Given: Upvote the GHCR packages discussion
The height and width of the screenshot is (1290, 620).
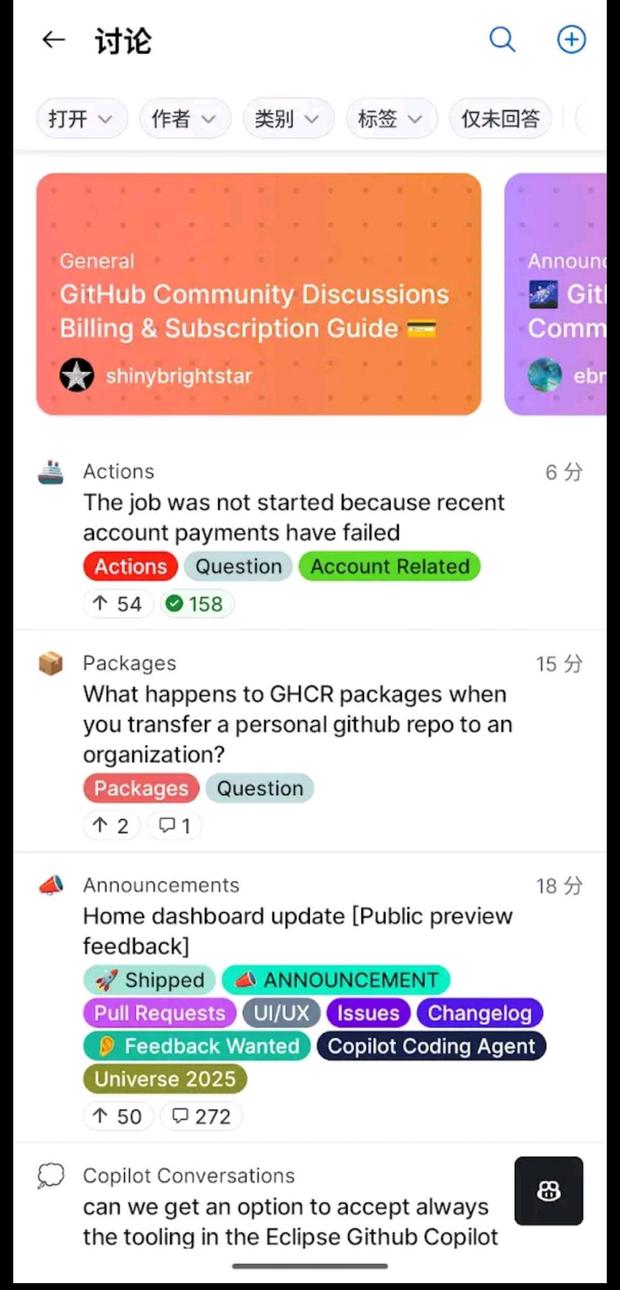Looking at the screenshot, I should pos(111,825).
